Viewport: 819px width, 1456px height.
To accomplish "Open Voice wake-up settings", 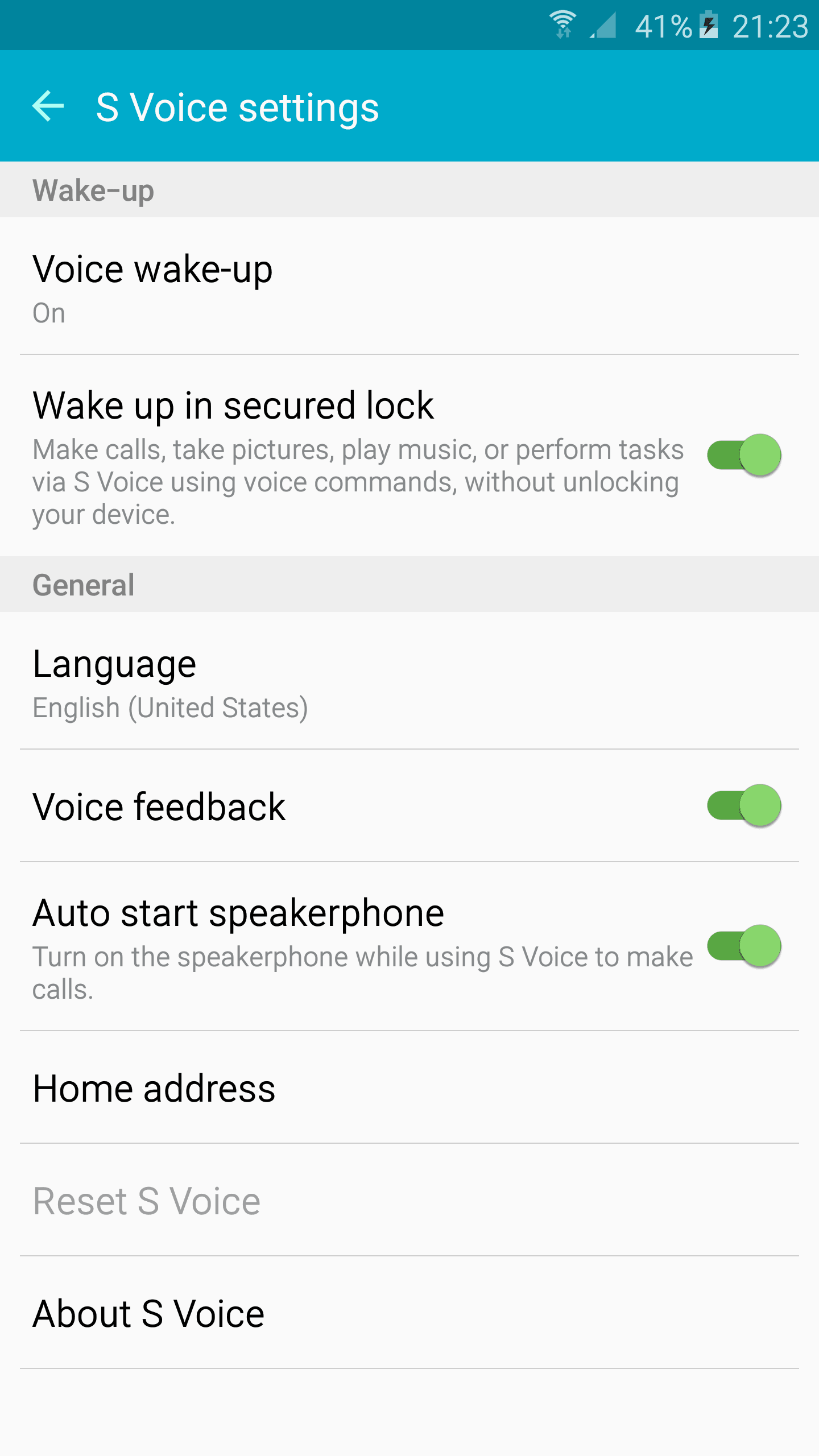I will click(x=409, y=286).
